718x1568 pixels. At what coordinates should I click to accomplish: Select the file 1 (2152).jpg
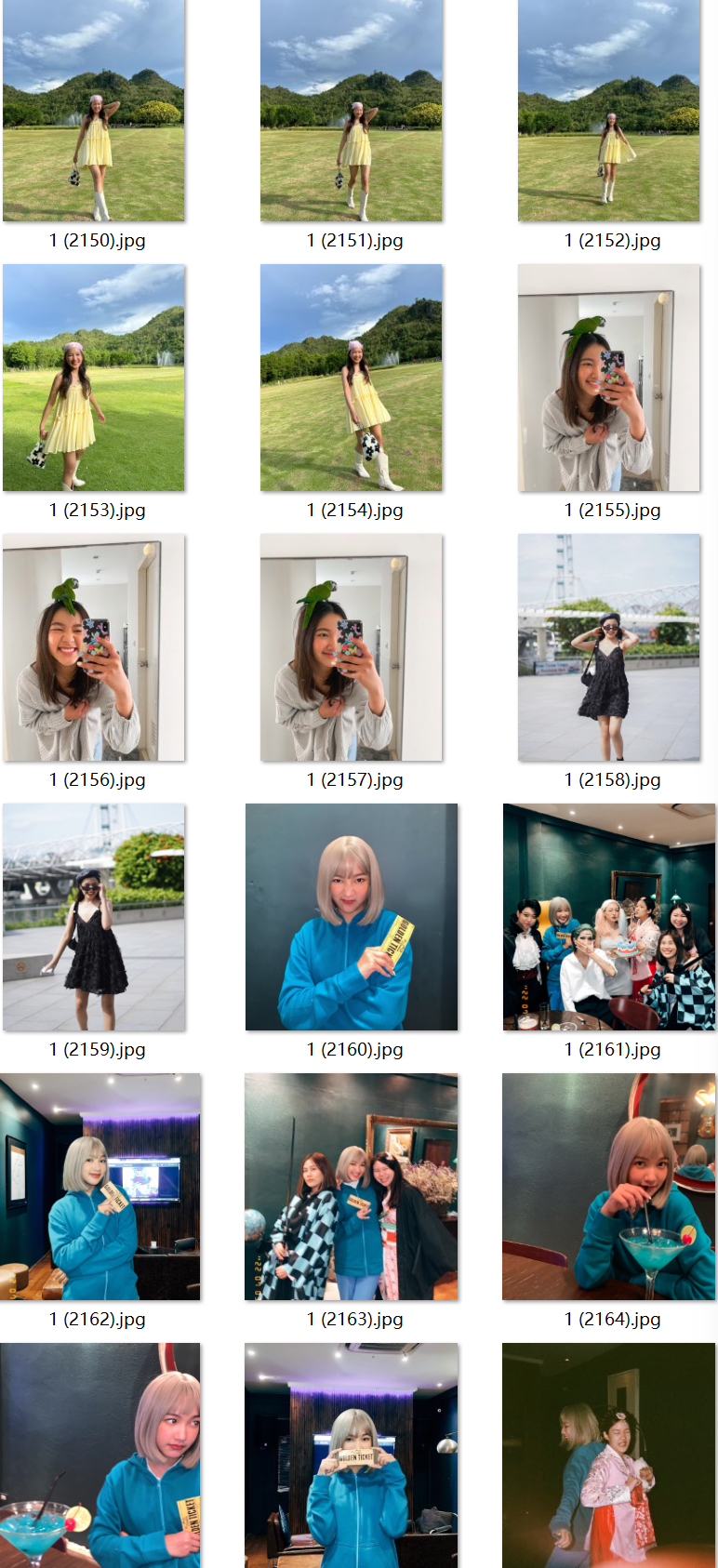pyautogui.click(x=608, y=110)
